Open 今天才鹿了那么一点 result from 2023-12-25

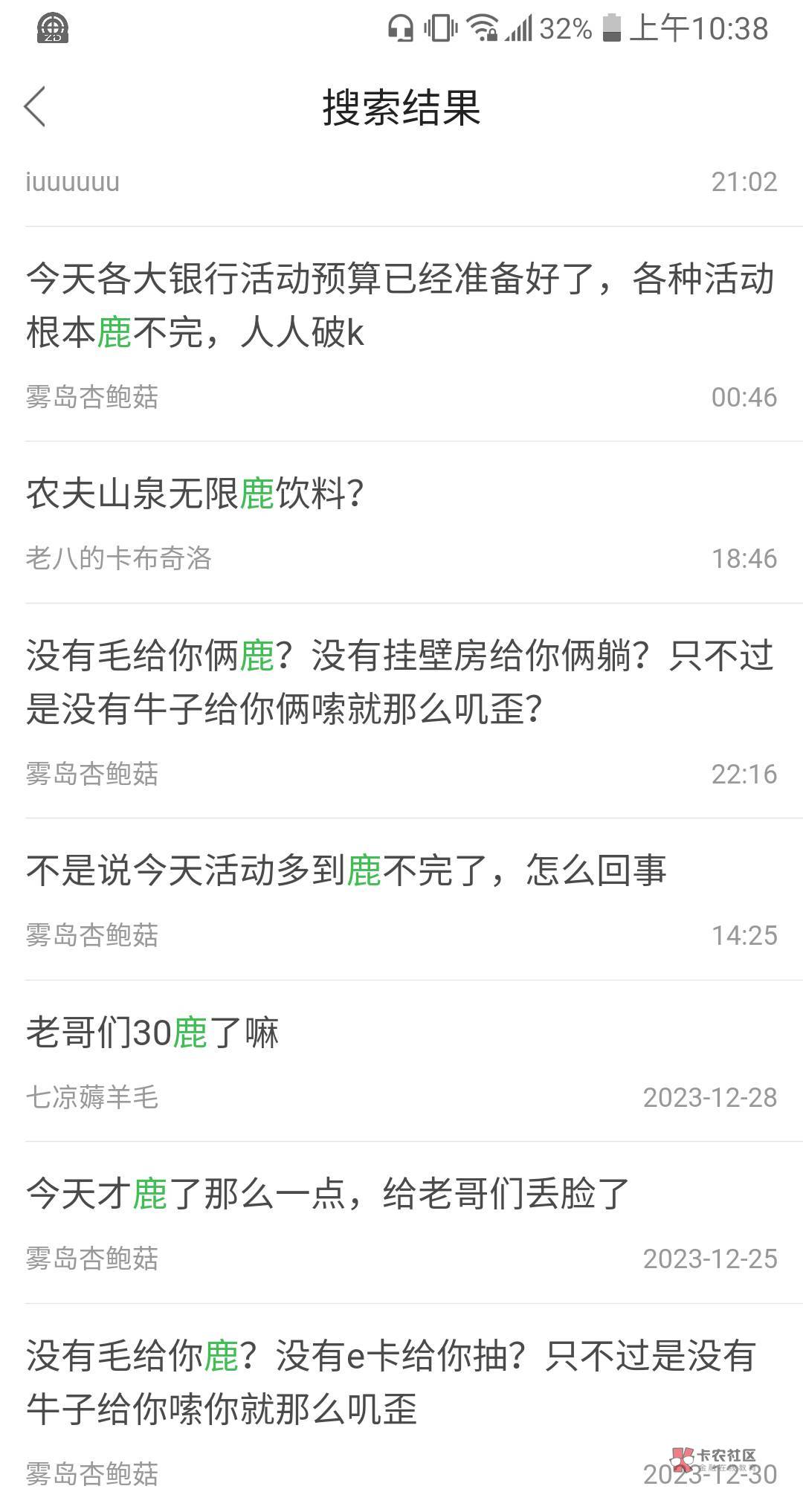[401, 1222]
